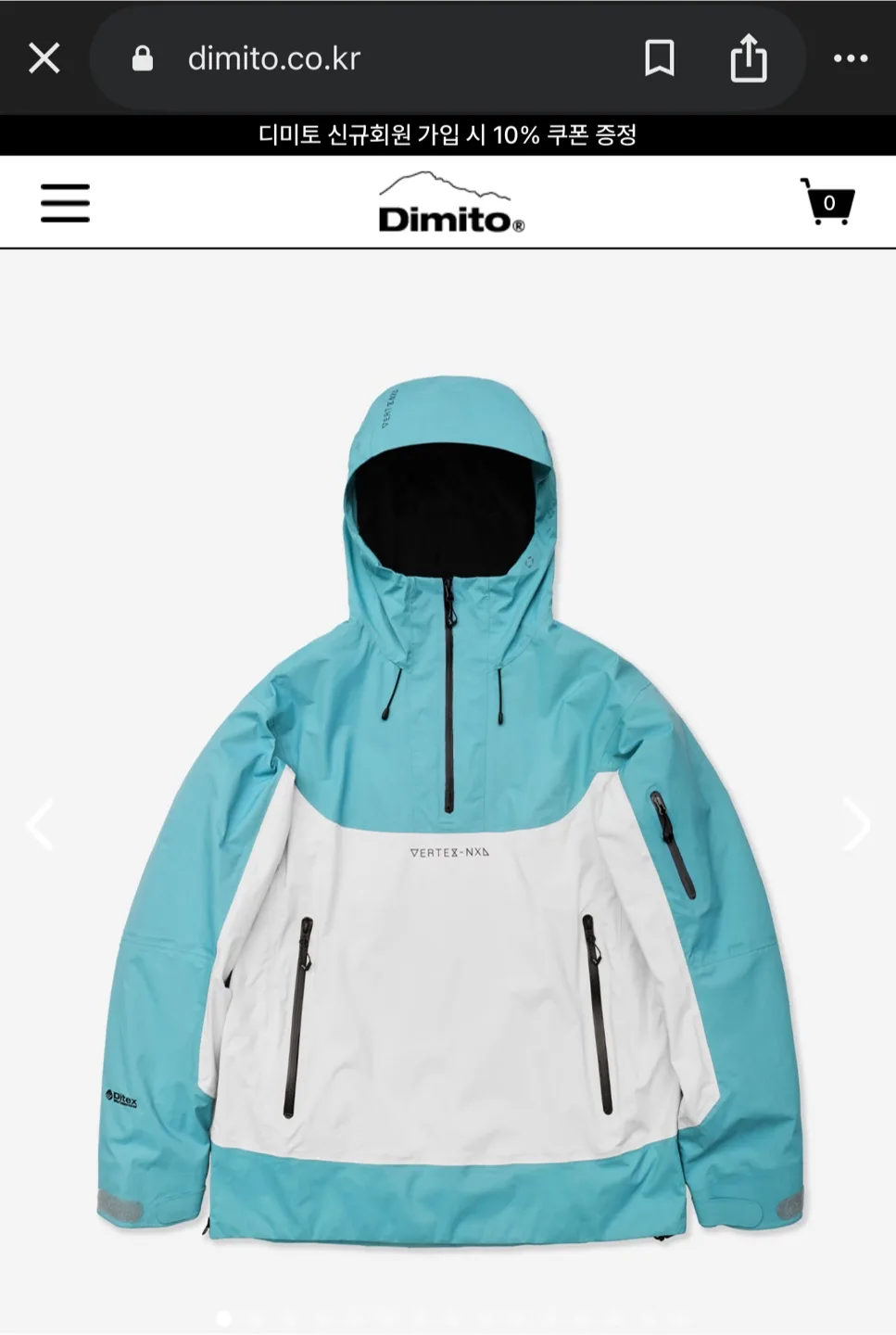Open the share icon in the browser toolbar

747,58
